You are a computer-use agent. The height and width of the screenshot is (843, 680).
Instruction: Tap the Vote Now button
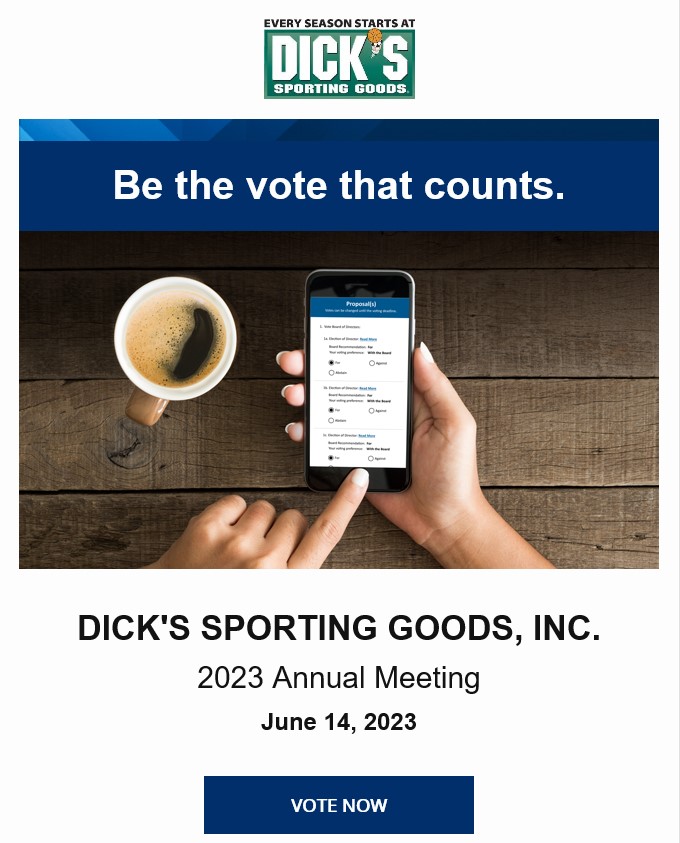339,805
